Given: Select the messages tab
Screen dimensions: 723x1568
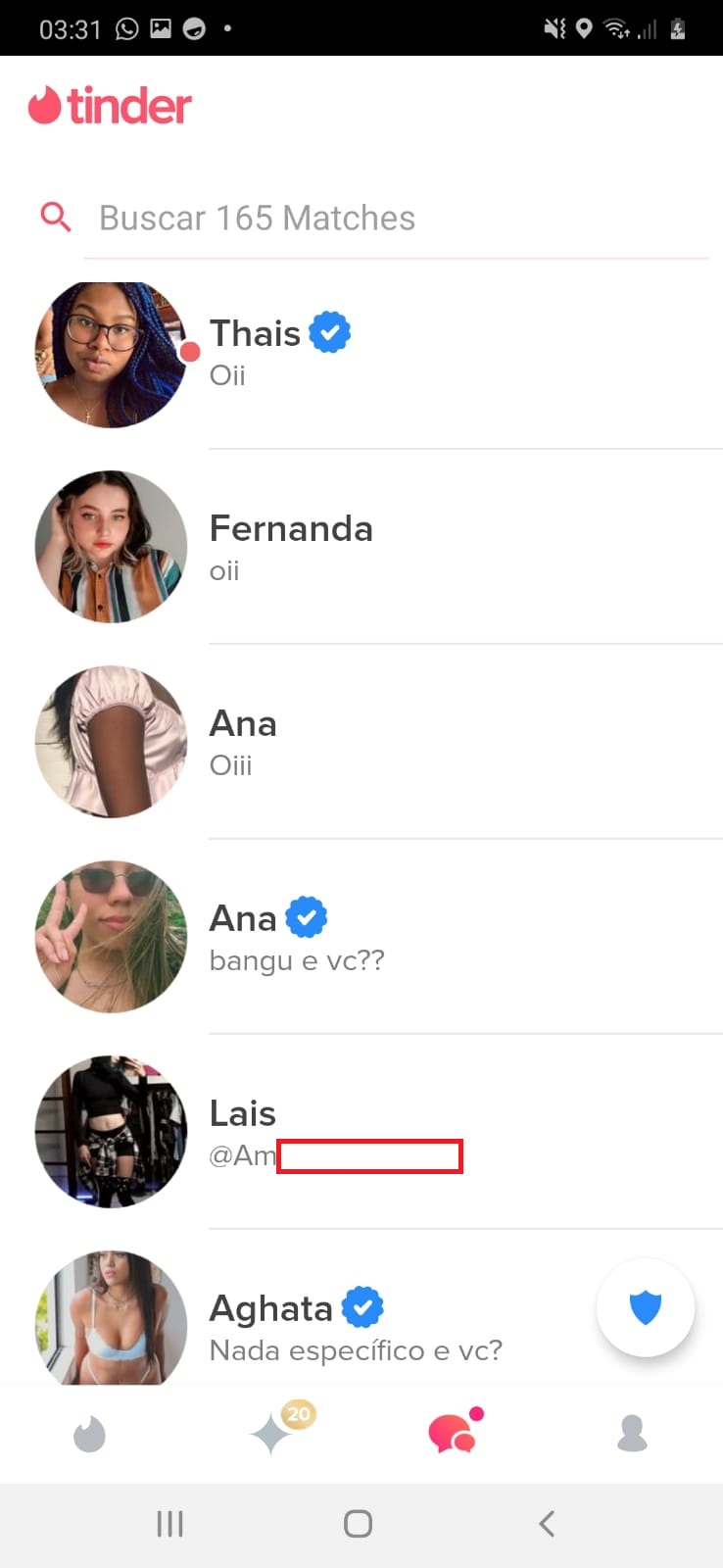Looking at the screenshot, I should tap(452, 1435).
